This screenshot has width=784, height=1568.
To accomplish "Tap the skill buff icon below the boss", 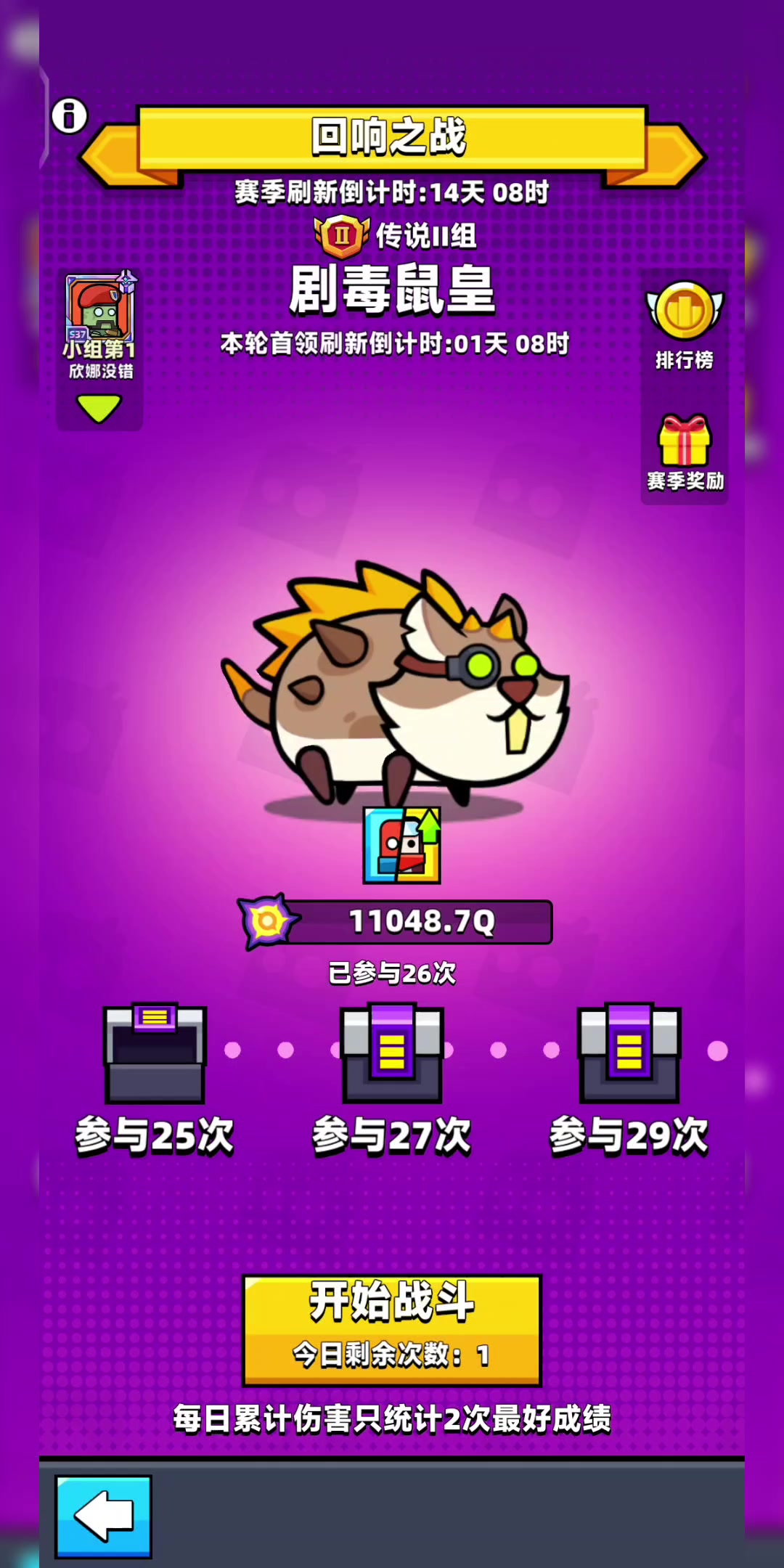I will click(x=401, y=845).
